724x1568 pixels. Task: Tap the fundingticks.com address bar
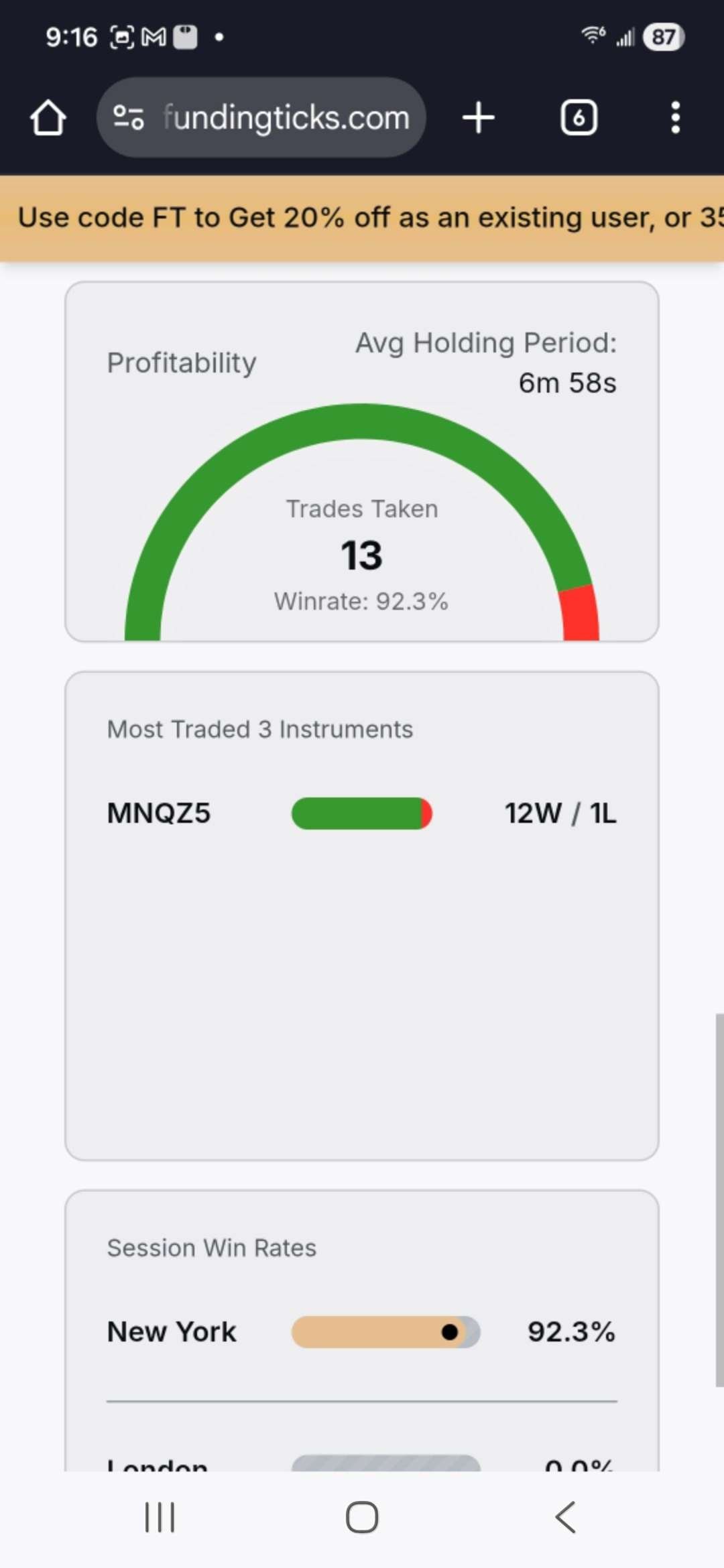coord(286,118)
